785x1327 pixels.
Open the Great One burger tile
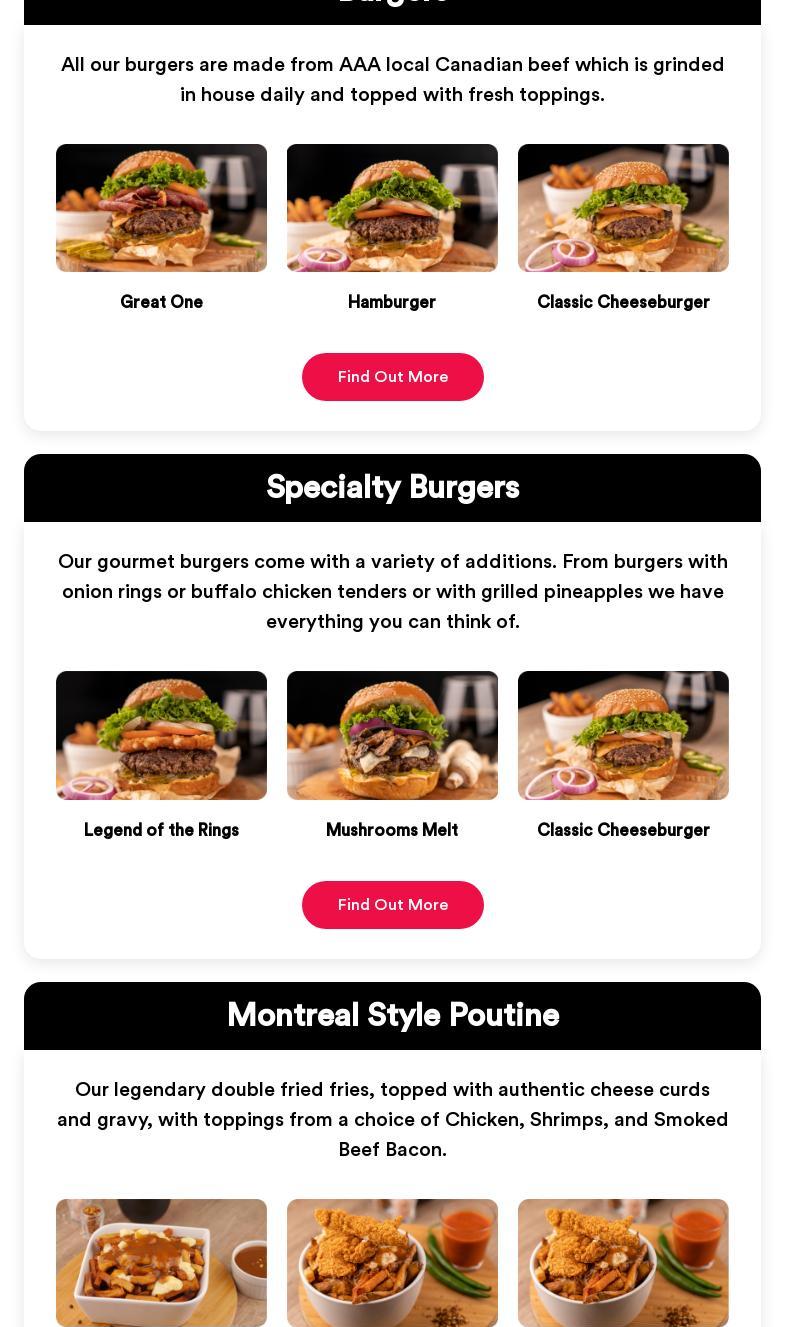pyautogui.click(x=161, y=209)
